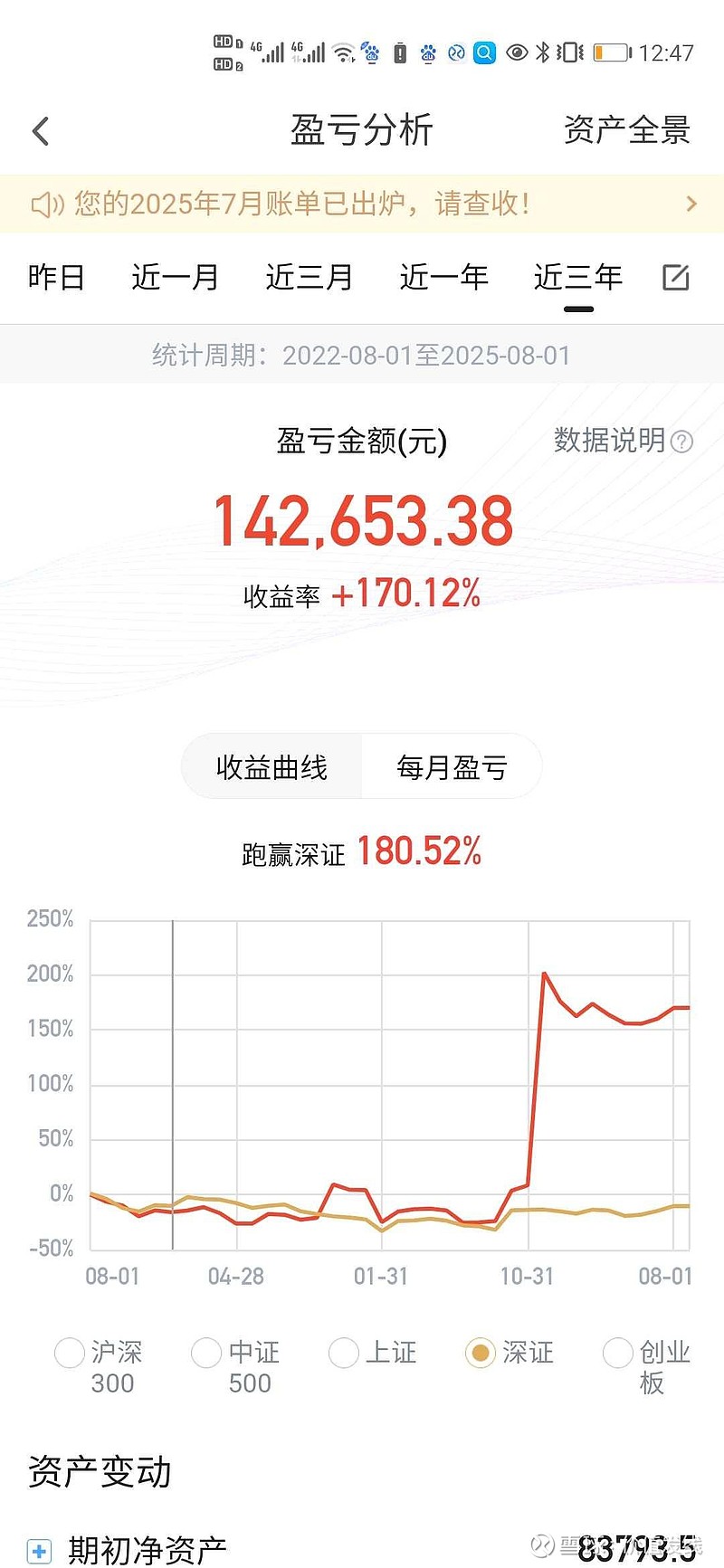Compare against 沪深300 index

pos(99,1367)
